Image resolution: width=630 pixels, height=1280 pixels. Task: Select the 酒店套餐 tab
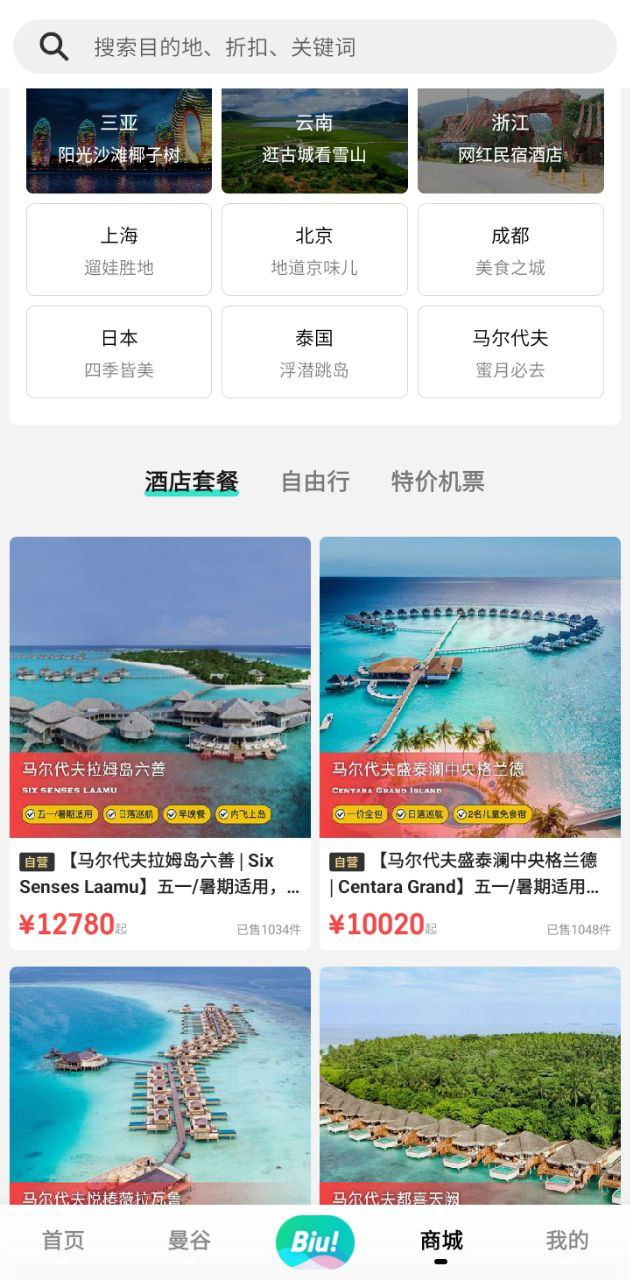click(191, 481)
